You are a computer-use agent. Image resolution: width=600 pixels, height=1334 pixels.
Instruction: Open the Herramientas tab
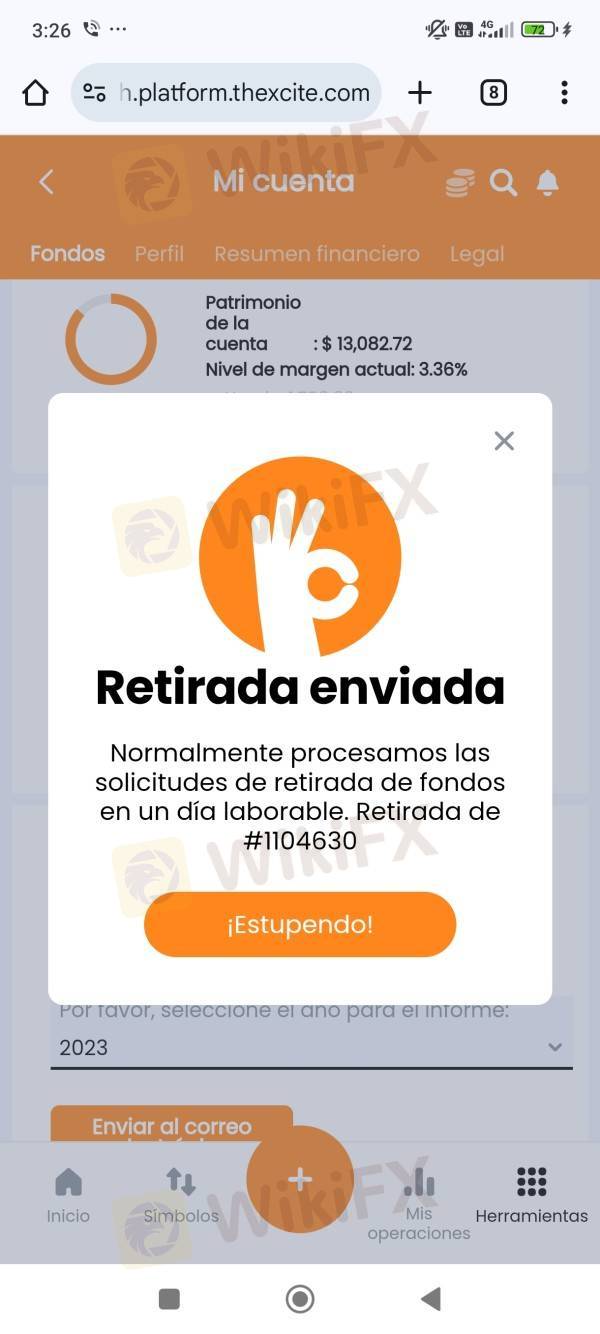532,1196
